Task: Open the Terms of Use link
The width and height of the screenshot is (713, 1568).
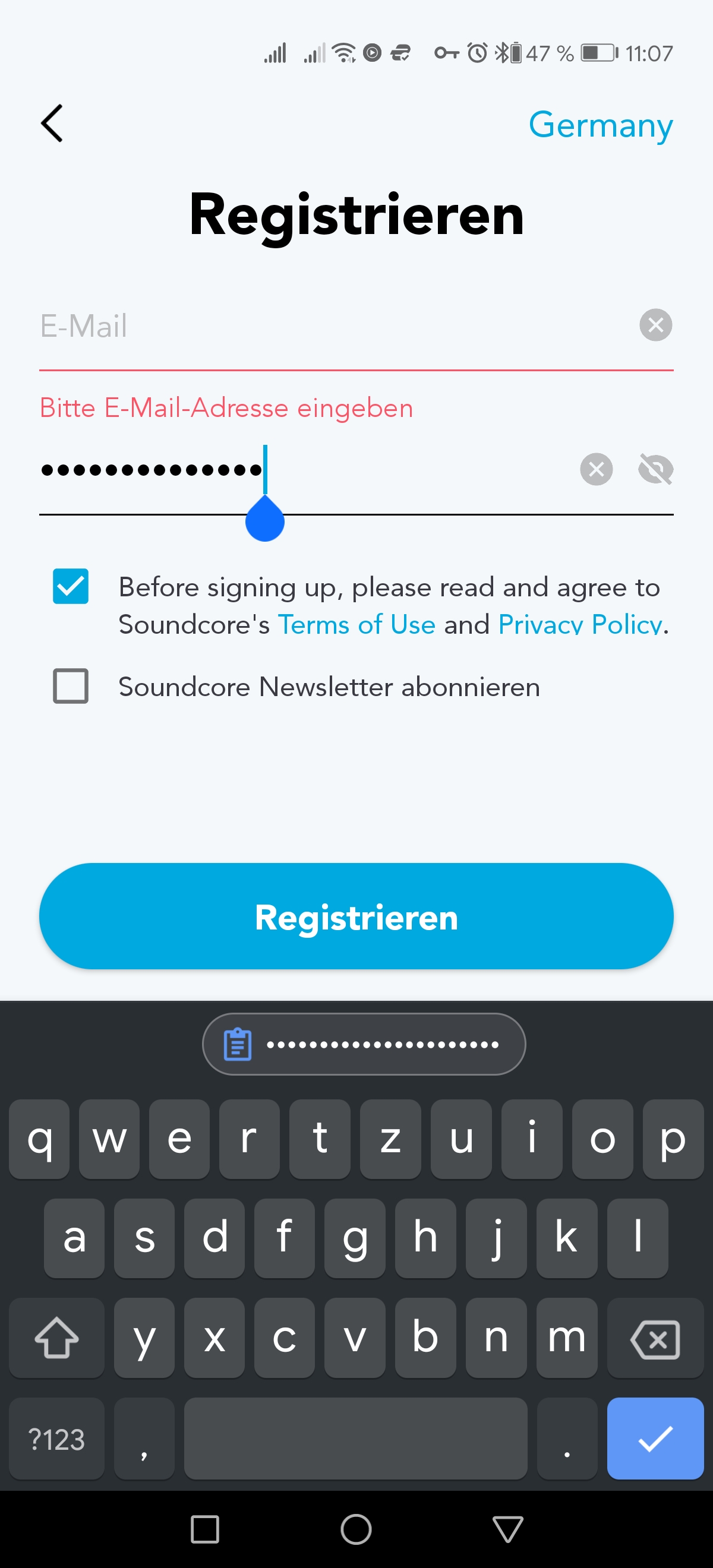Action: (356, 624)
